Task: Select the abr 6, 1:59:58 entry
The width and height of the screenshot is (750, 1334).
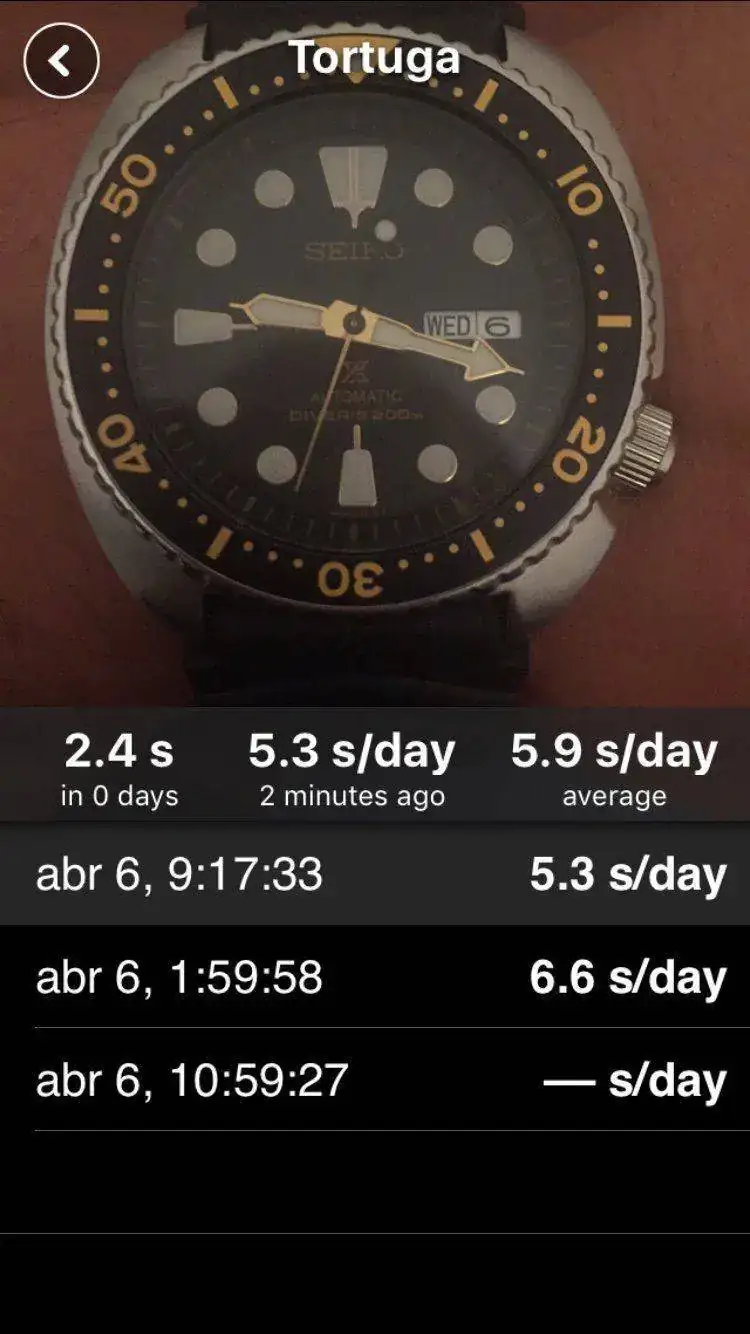Action: (x=375, y=977)
